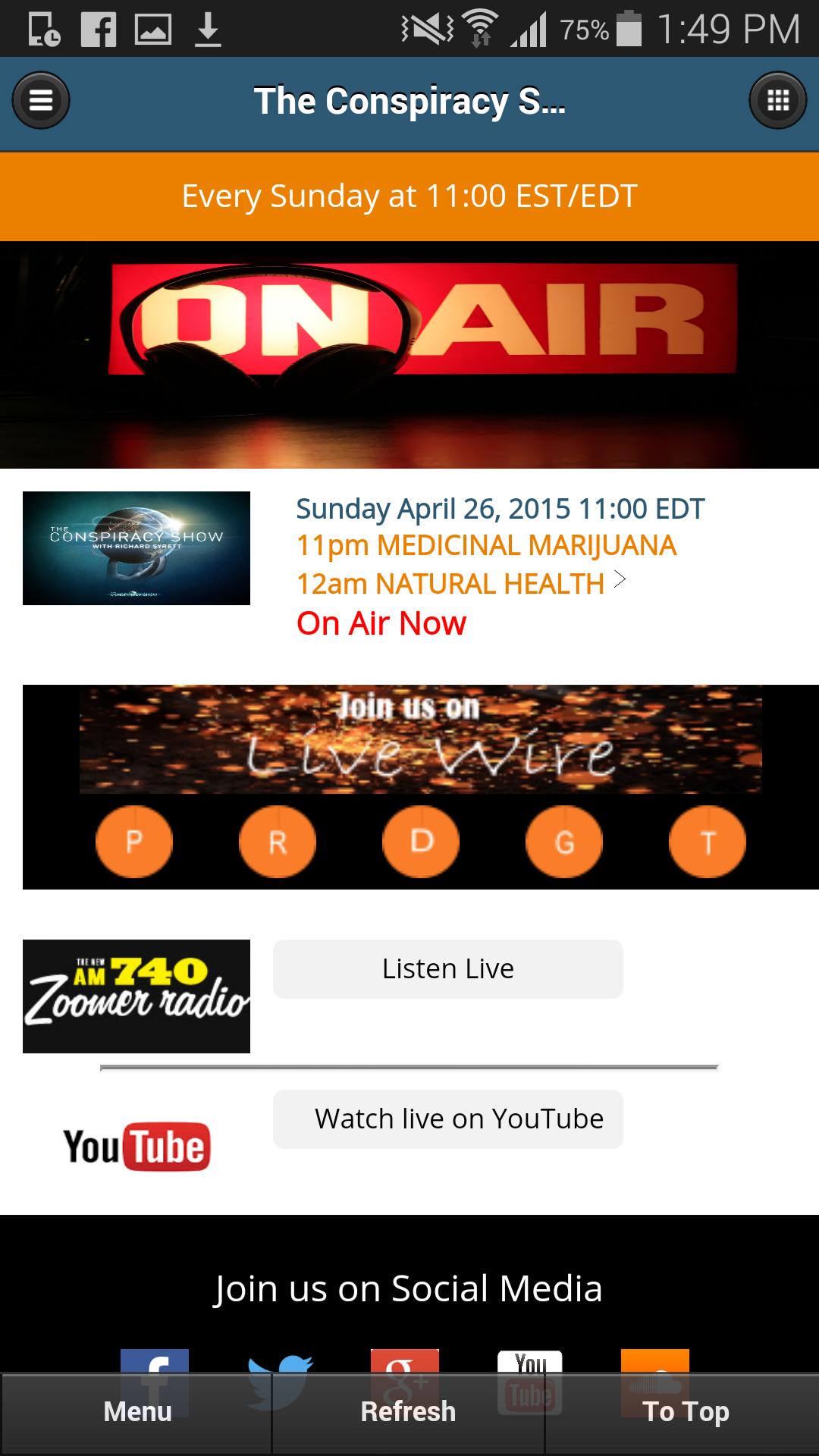819x1456 pixels.
Task: Click the orange "D" Live Wire icon
Action: pyautogui.click(x=420, y=842)
